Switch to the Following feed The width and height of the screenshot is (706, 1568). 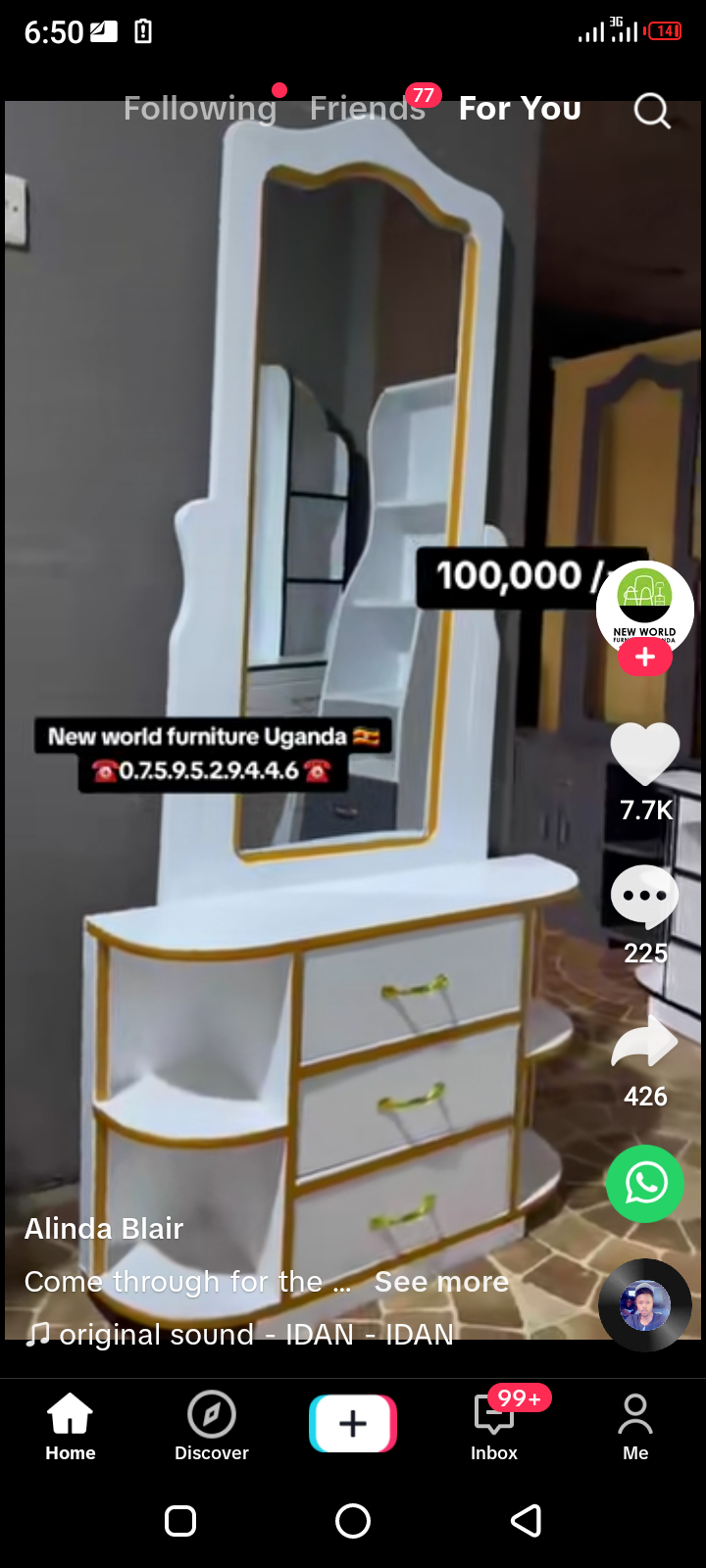200,109
